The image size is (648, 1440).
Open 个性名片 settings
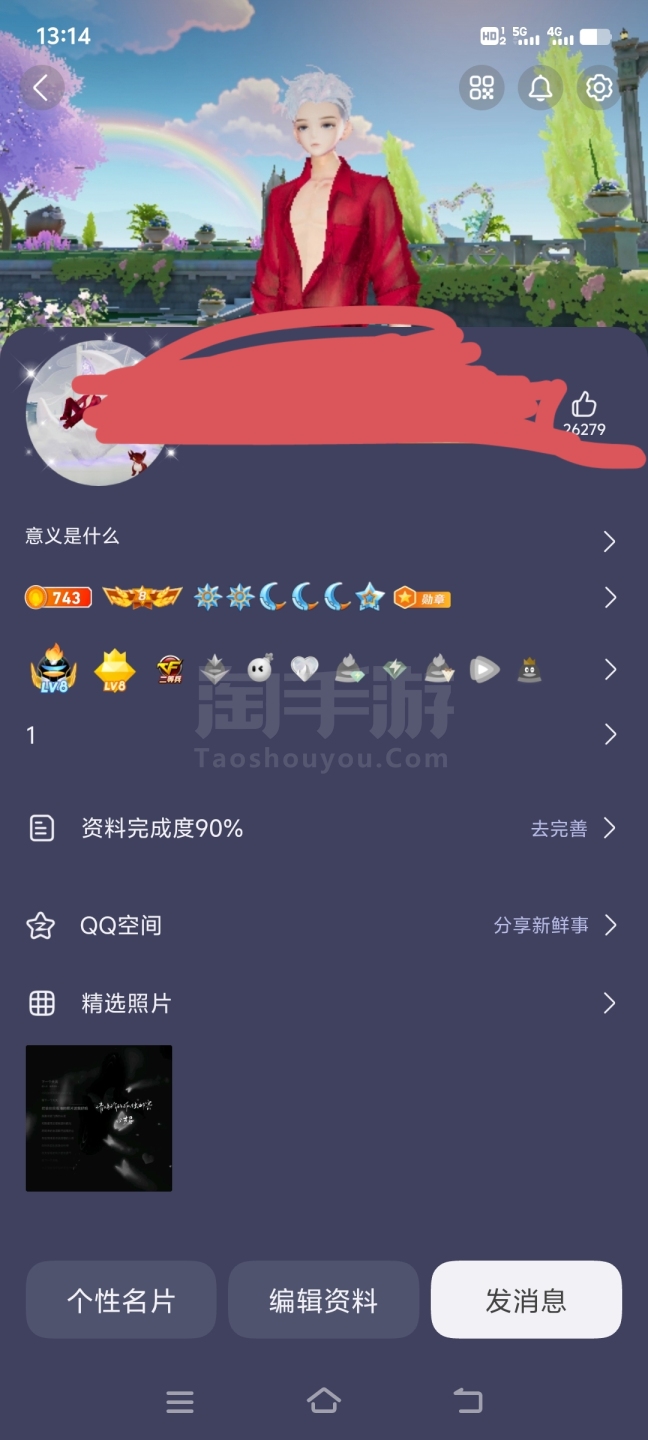pos(121,1300)
